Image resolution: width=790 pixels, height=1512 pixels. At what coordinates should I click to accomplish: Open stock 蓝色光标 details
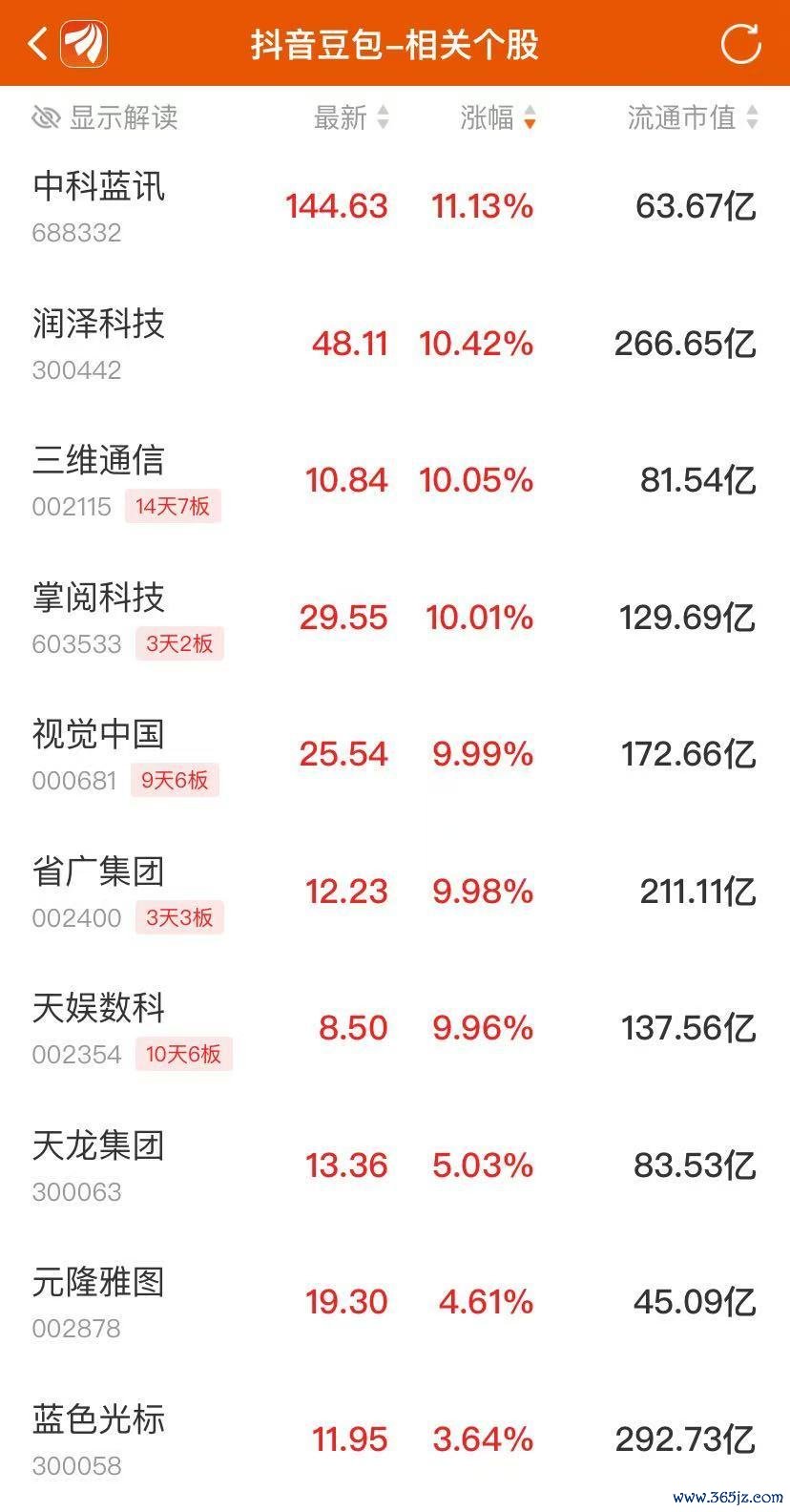click(x=395, y=1439)
